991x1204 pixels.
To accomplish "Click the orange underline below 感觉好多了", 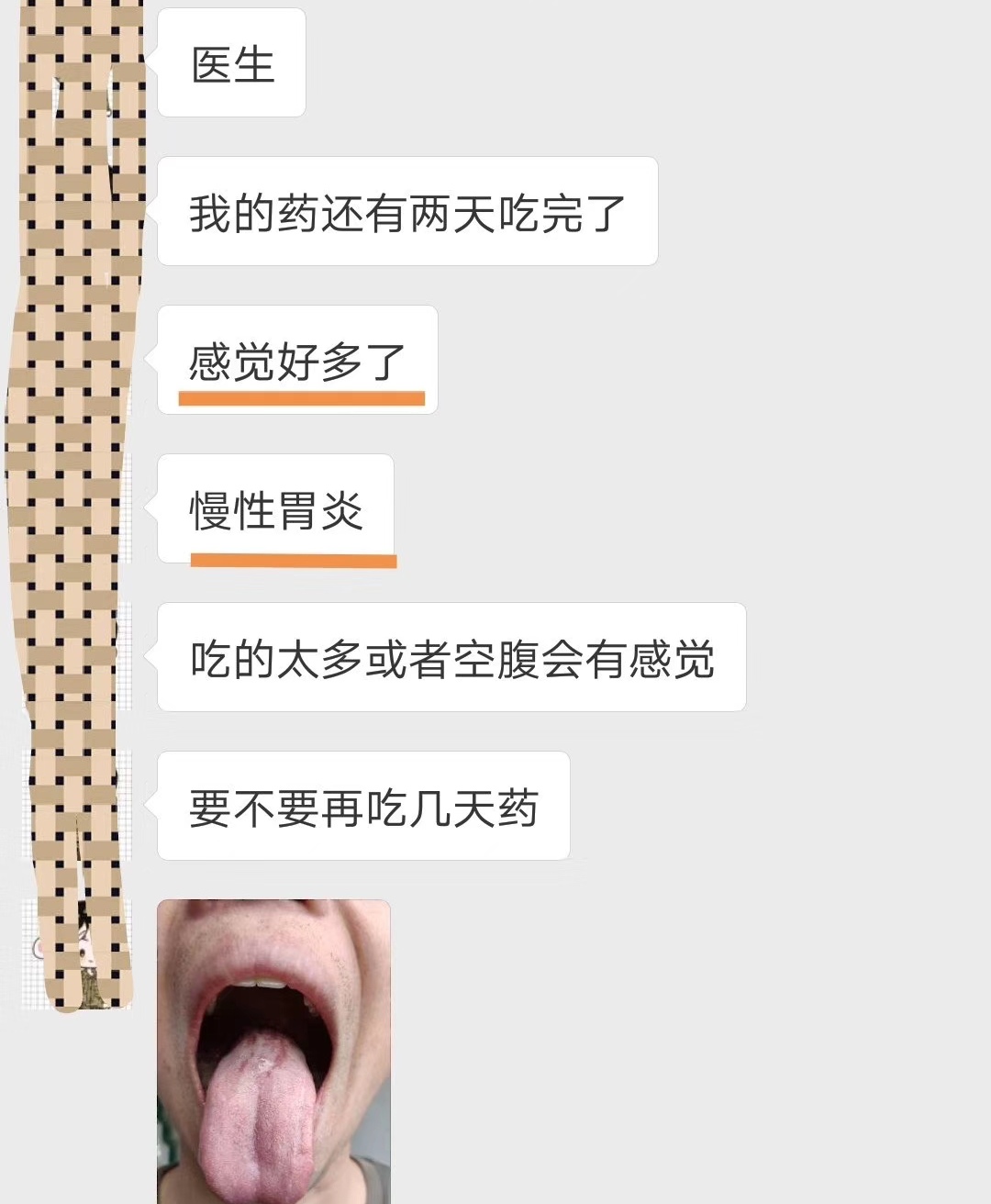I will tap(301, 397).
